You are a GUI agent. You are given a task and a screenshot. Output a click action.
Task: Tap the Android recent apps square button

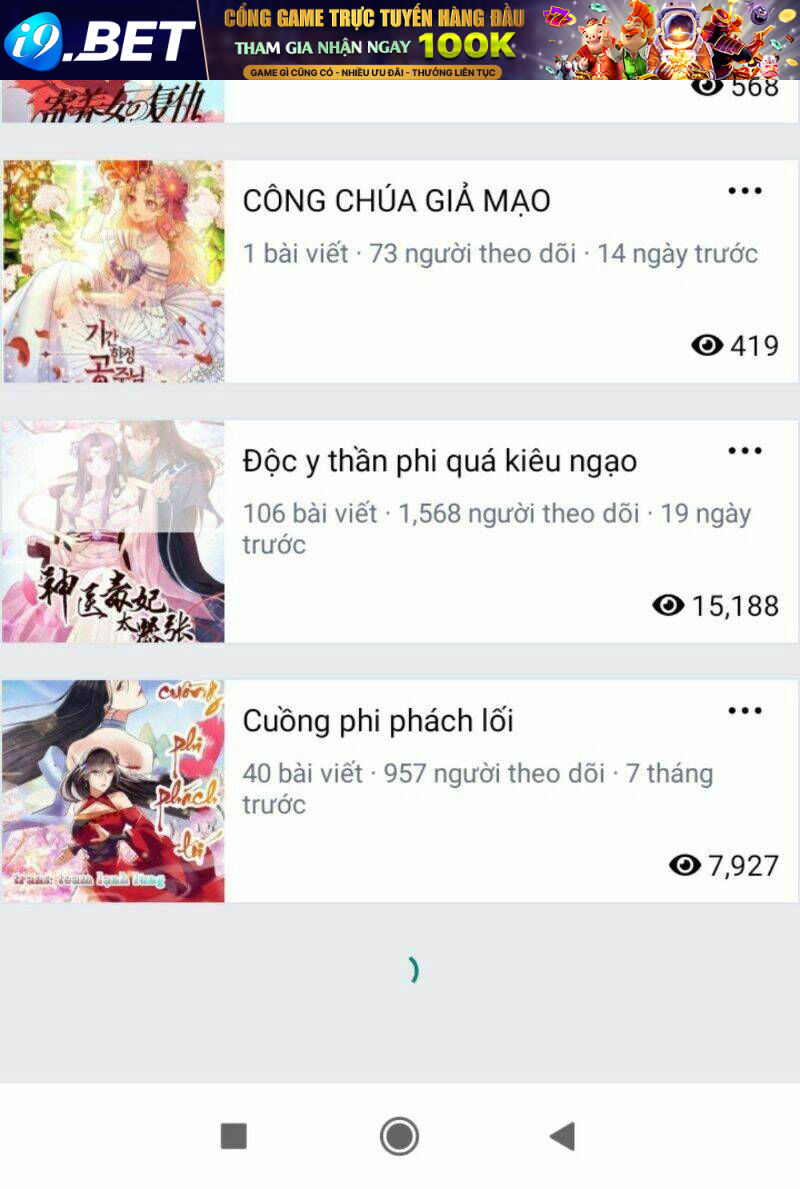click(x=235, y=1134)
